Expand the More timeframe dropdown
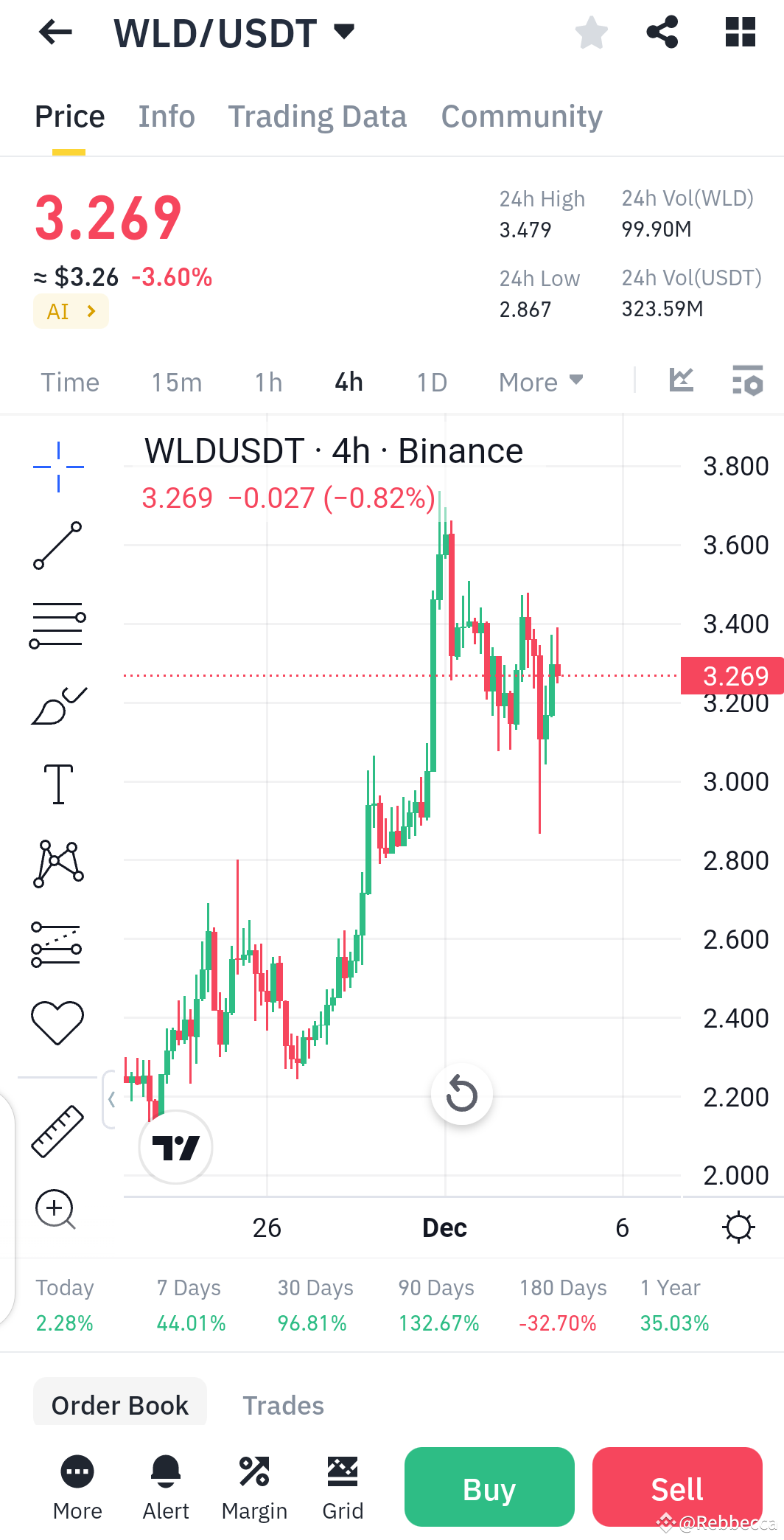This screenshot has height=1540, width=784. click(x=540, y=382)
